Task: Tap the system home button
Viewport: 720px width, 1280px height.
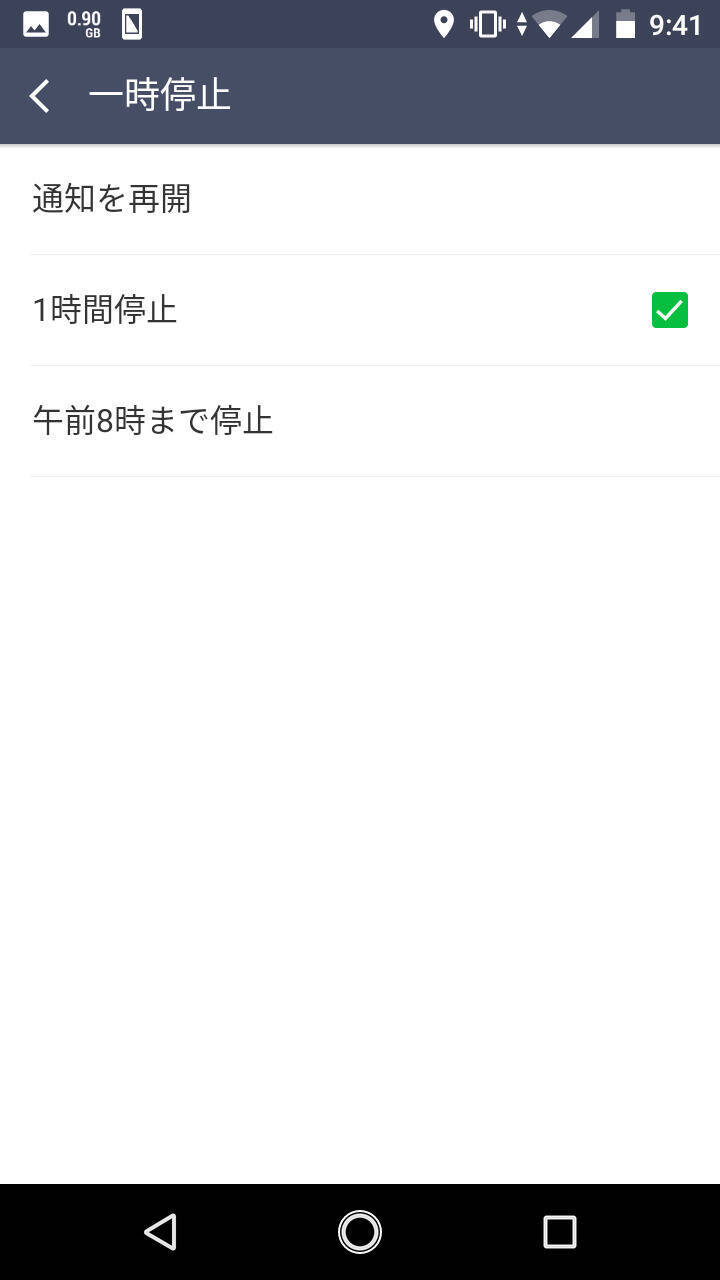Action: tap(360, 1231)
